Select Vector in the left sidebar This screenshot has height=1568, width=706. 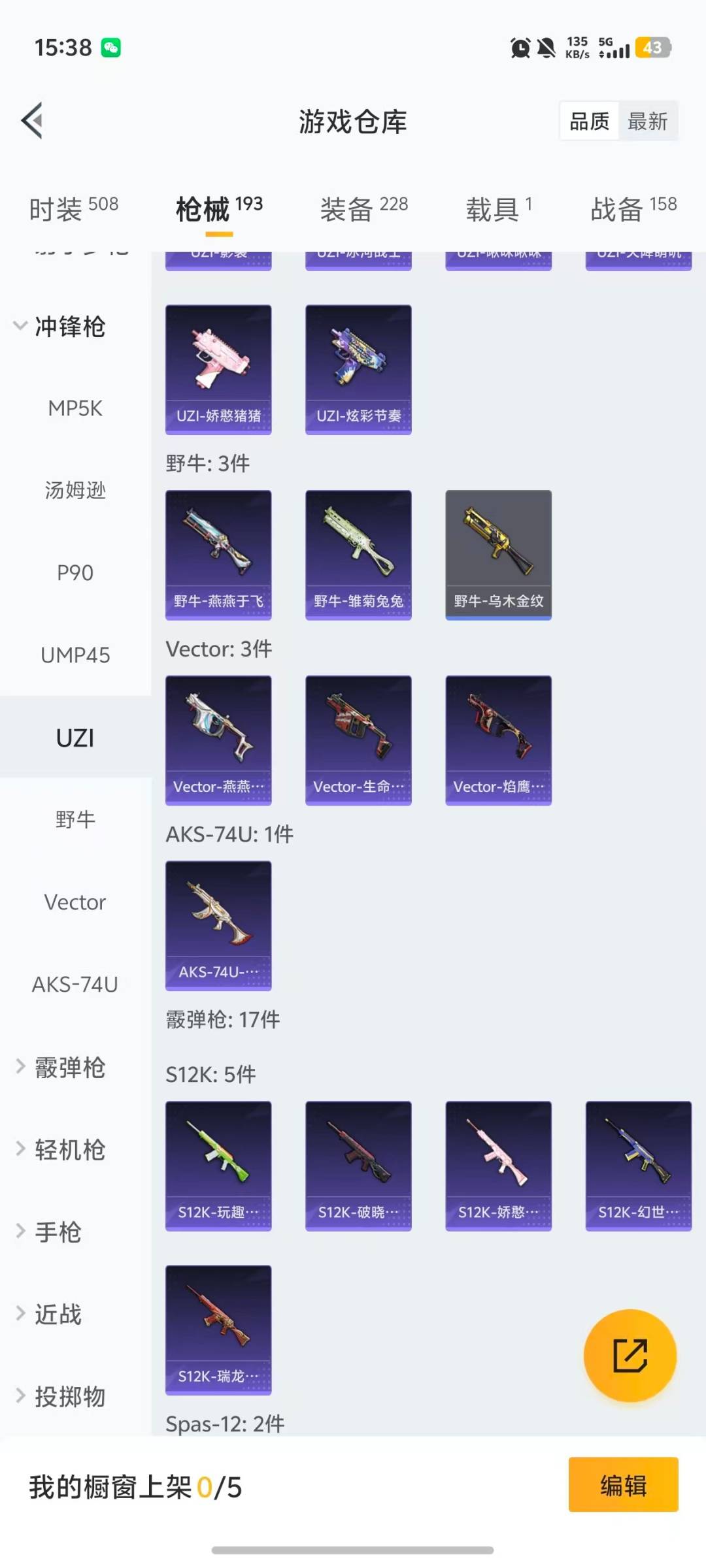(75, 902)
